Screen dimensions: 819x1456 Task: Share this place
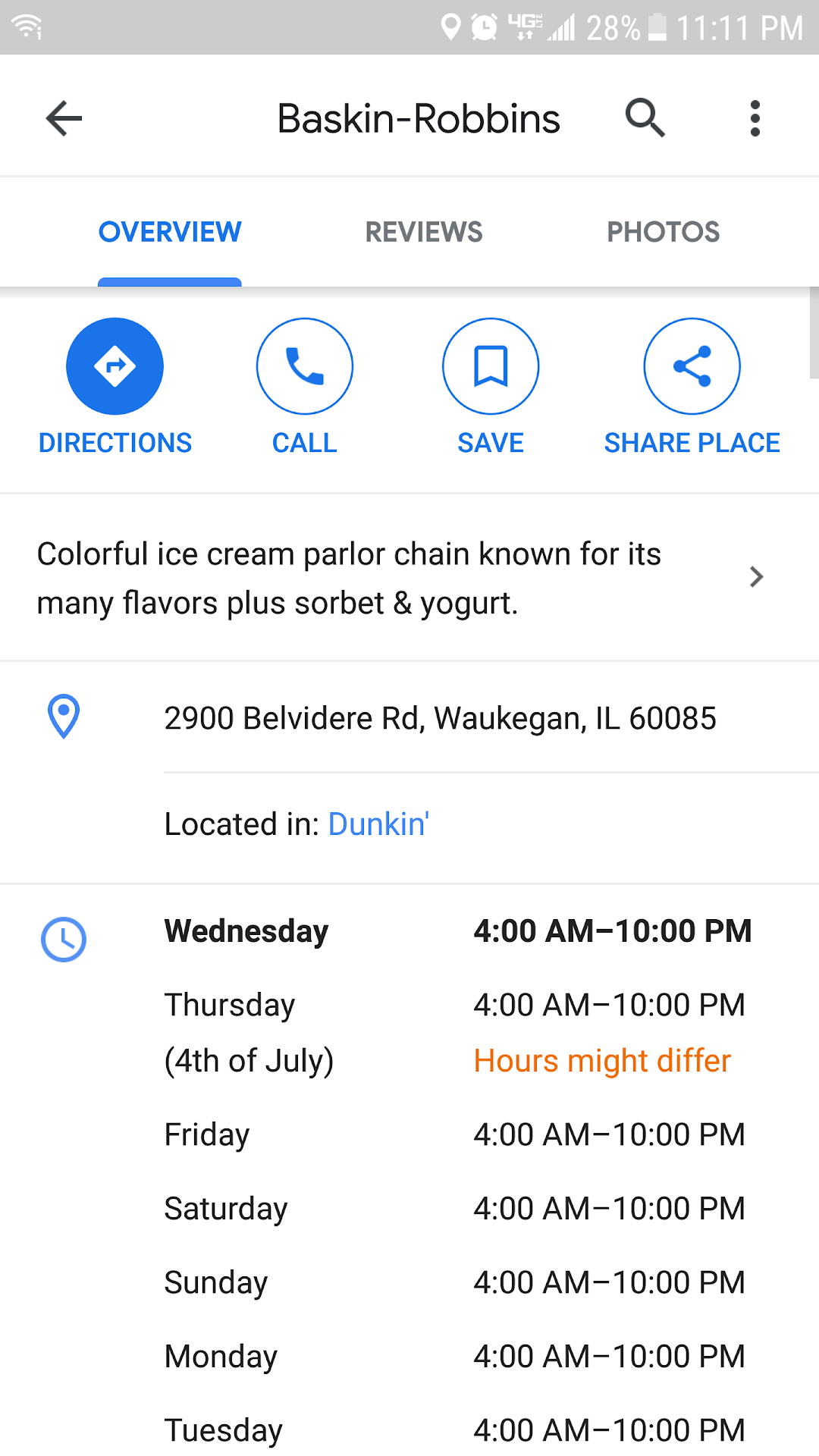click(692, 366)
